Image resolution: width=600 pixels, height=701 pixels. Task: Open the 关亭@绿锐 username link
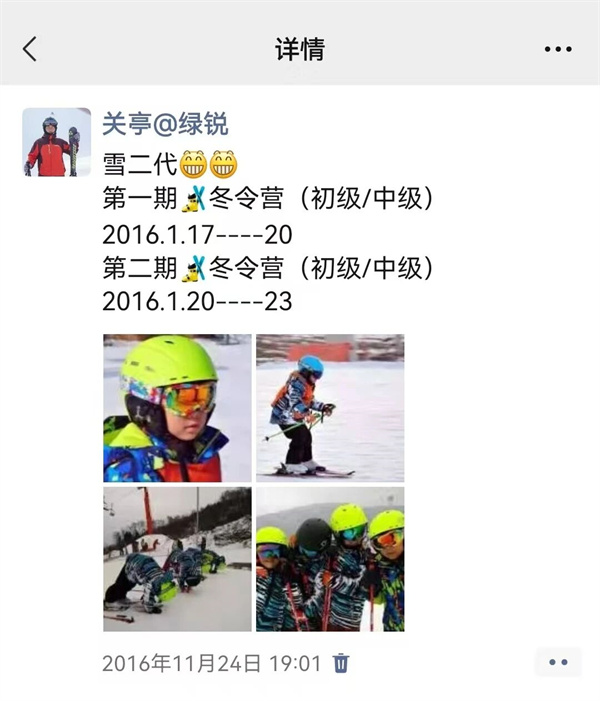(x=165, y=124)
